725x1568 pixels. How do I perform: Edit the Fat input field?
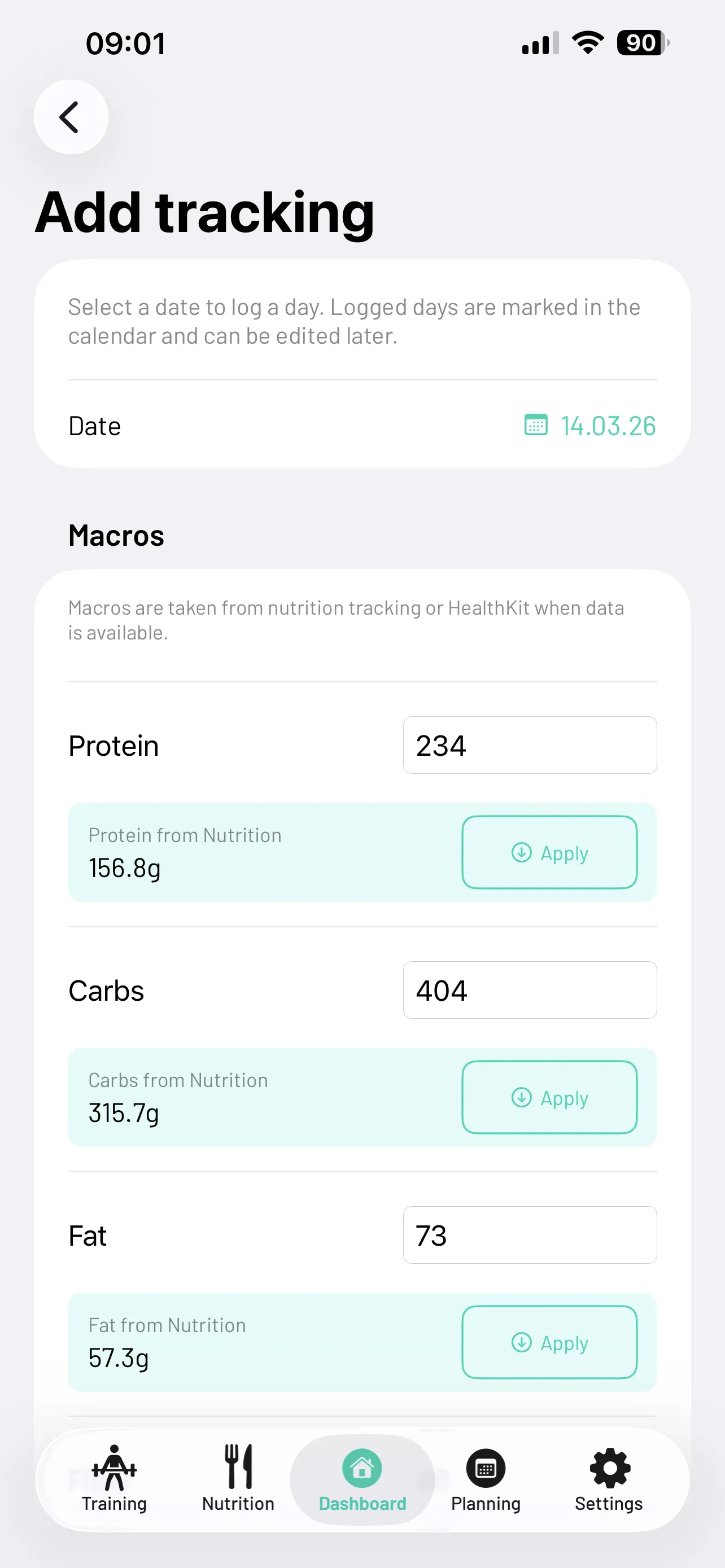tap(529, 1235)
